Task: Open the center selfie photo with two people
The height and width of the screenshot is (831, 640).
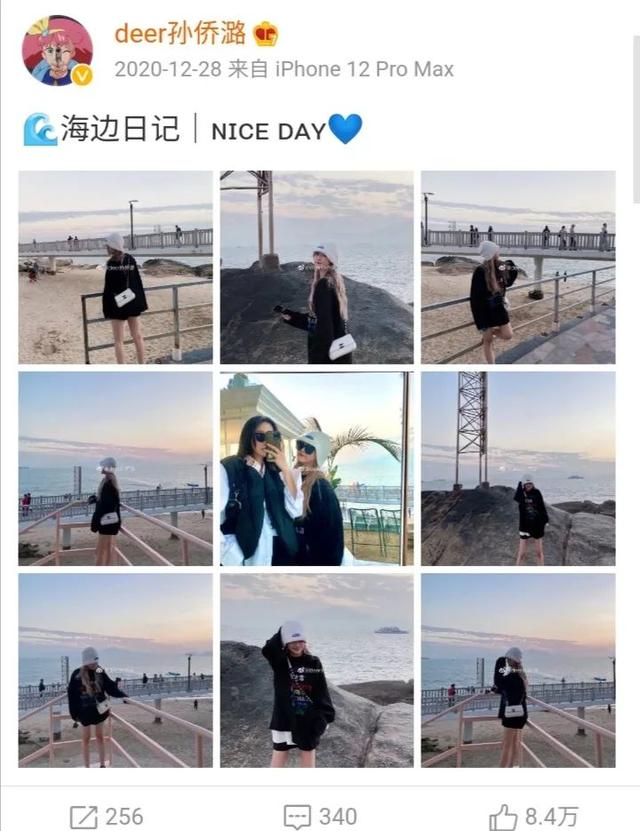Action: point(316,468)
